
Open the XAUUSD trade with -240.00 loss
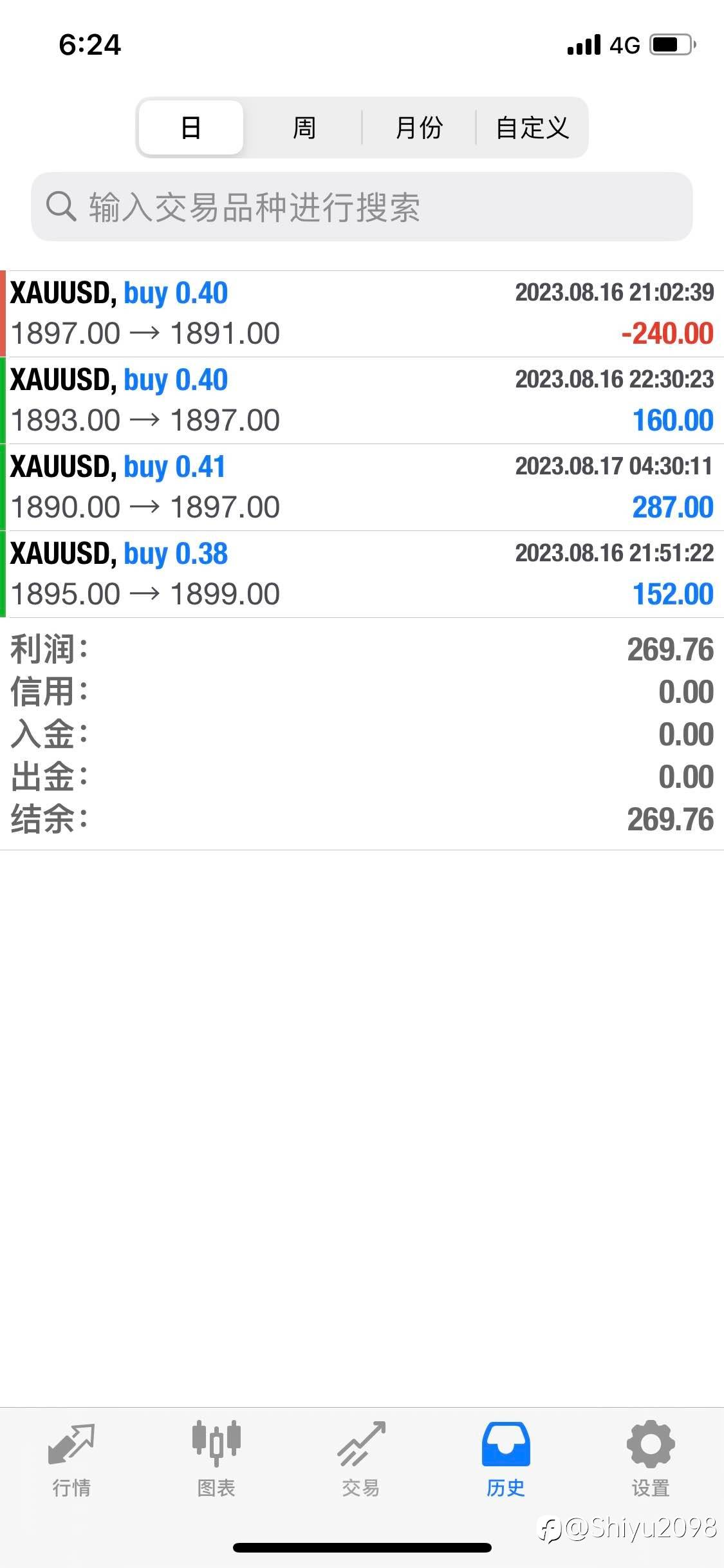click(x=362, y=314)
